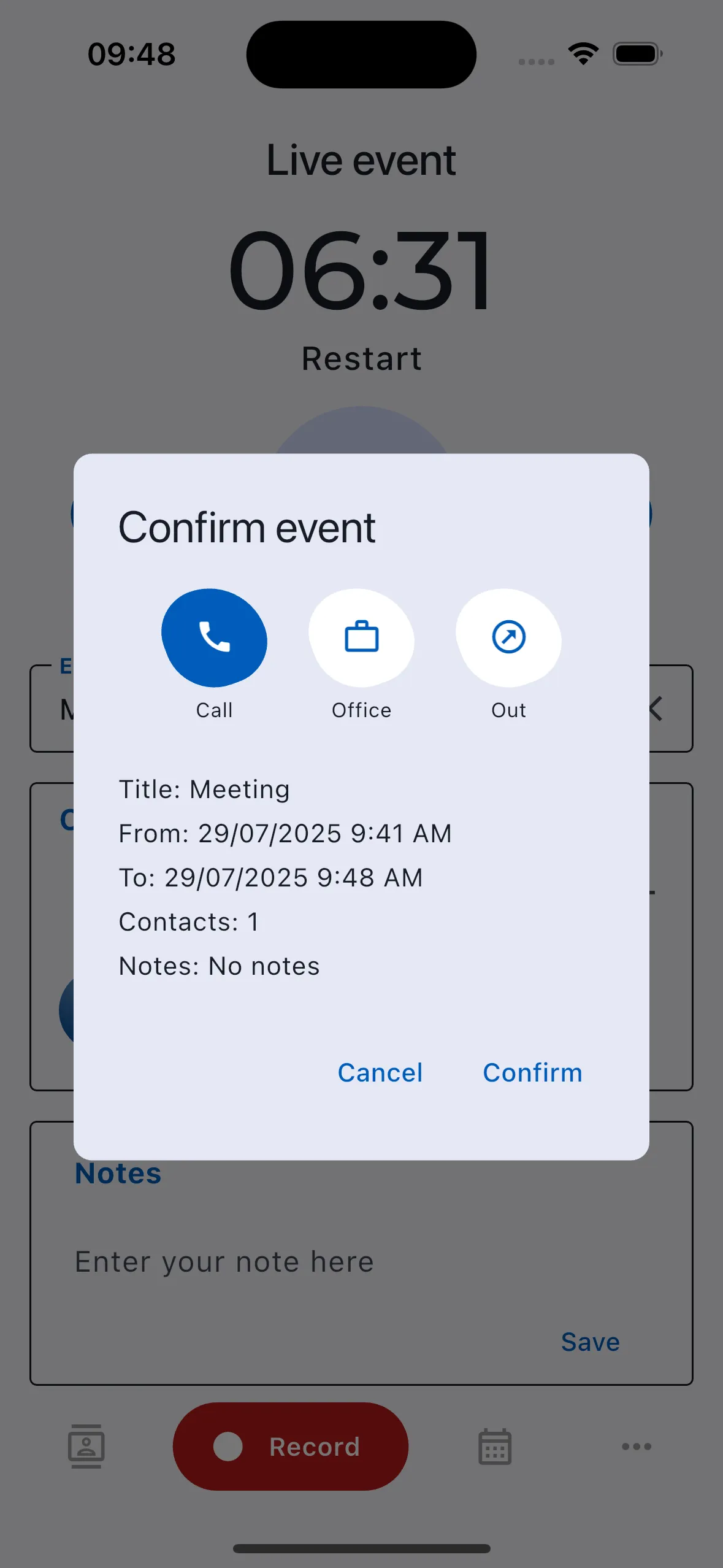The width and height of the screenshot is (723, 1568).
Task: Tap the battery indicator in the status bar
Action: click(637, 54)
